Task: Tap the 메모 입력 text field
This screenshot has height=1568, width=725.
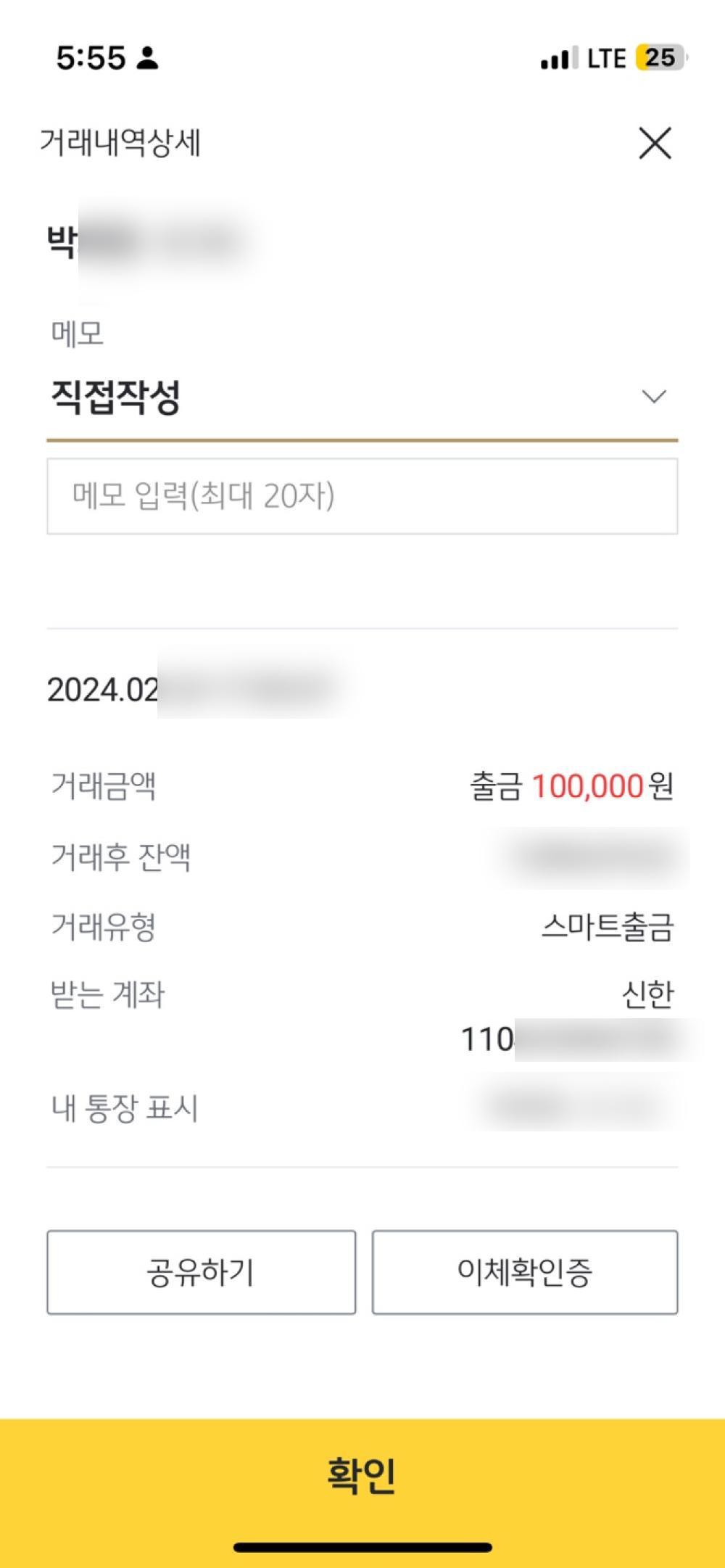Action: [x=362, y=497]
